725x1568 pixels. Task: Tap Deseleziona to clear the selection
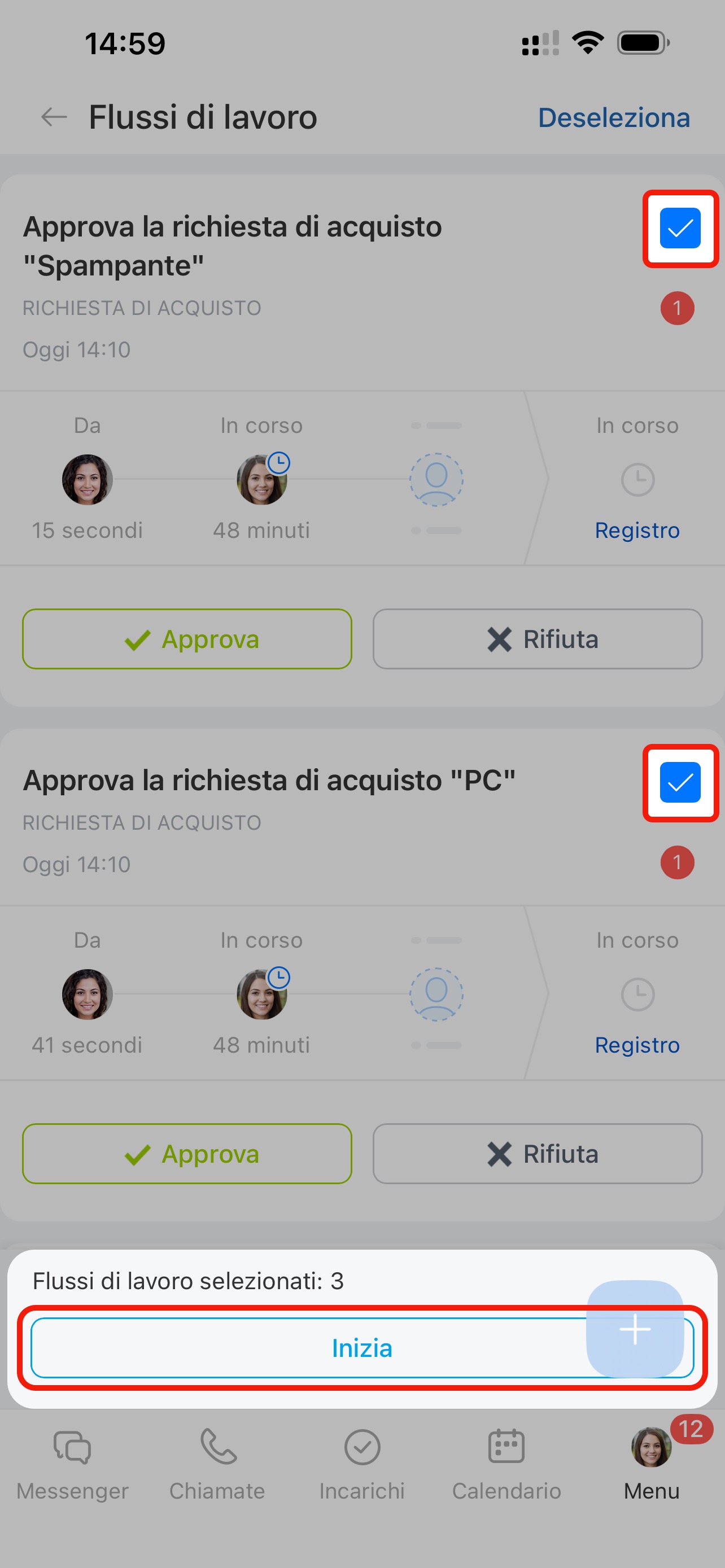coord(614,118)
